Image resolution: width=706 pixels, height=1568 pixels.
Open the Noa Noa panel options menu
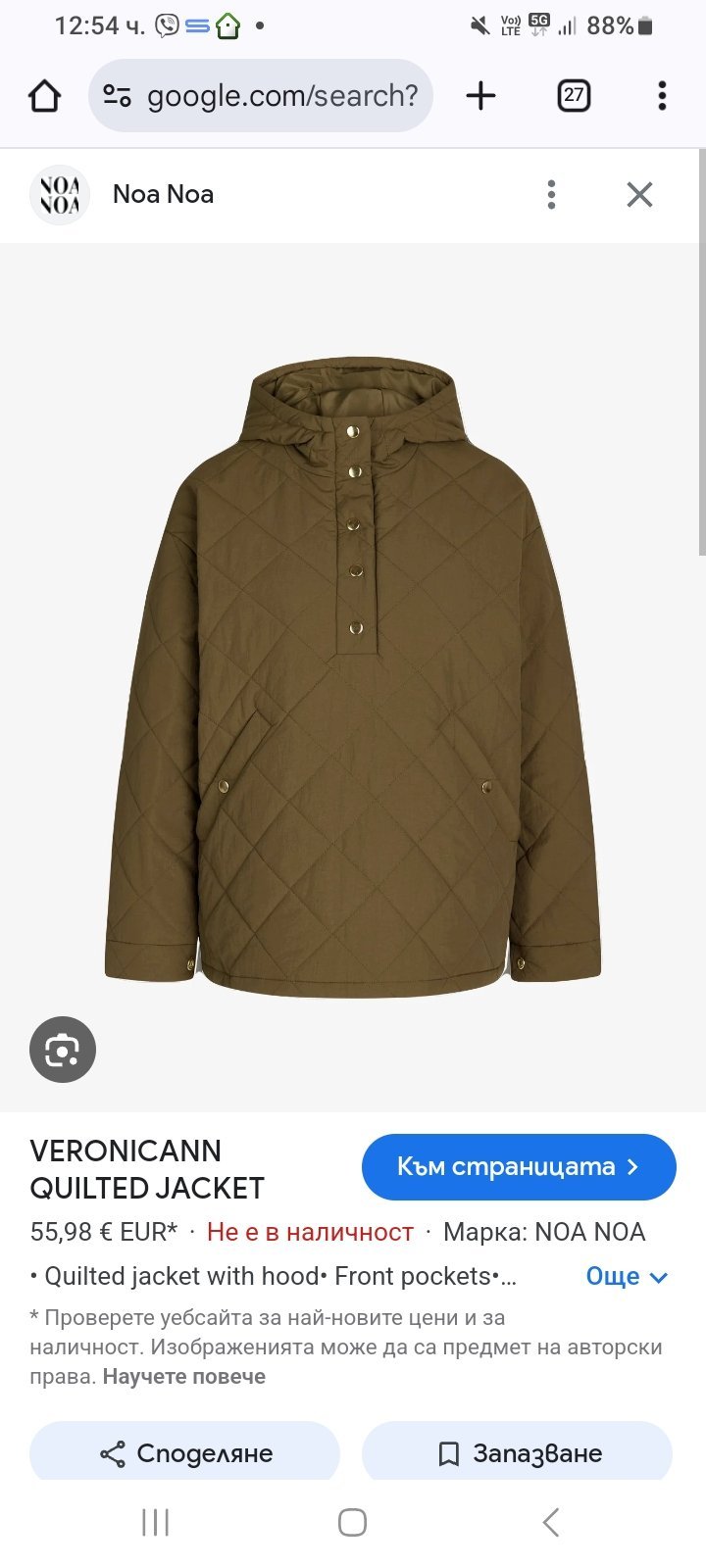coord(551,194)
